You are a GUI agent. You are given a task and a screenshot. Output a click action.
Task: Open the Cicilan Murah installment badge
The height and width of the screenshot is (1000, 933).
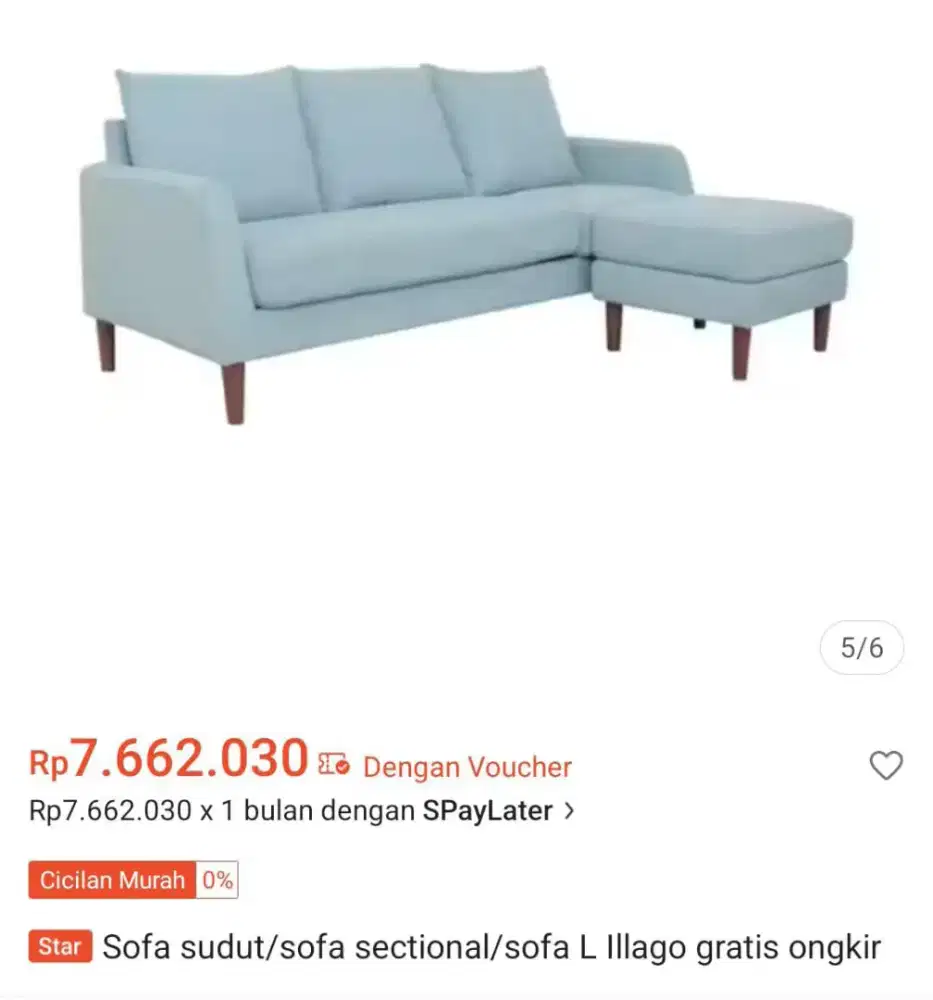click(110, 880)
